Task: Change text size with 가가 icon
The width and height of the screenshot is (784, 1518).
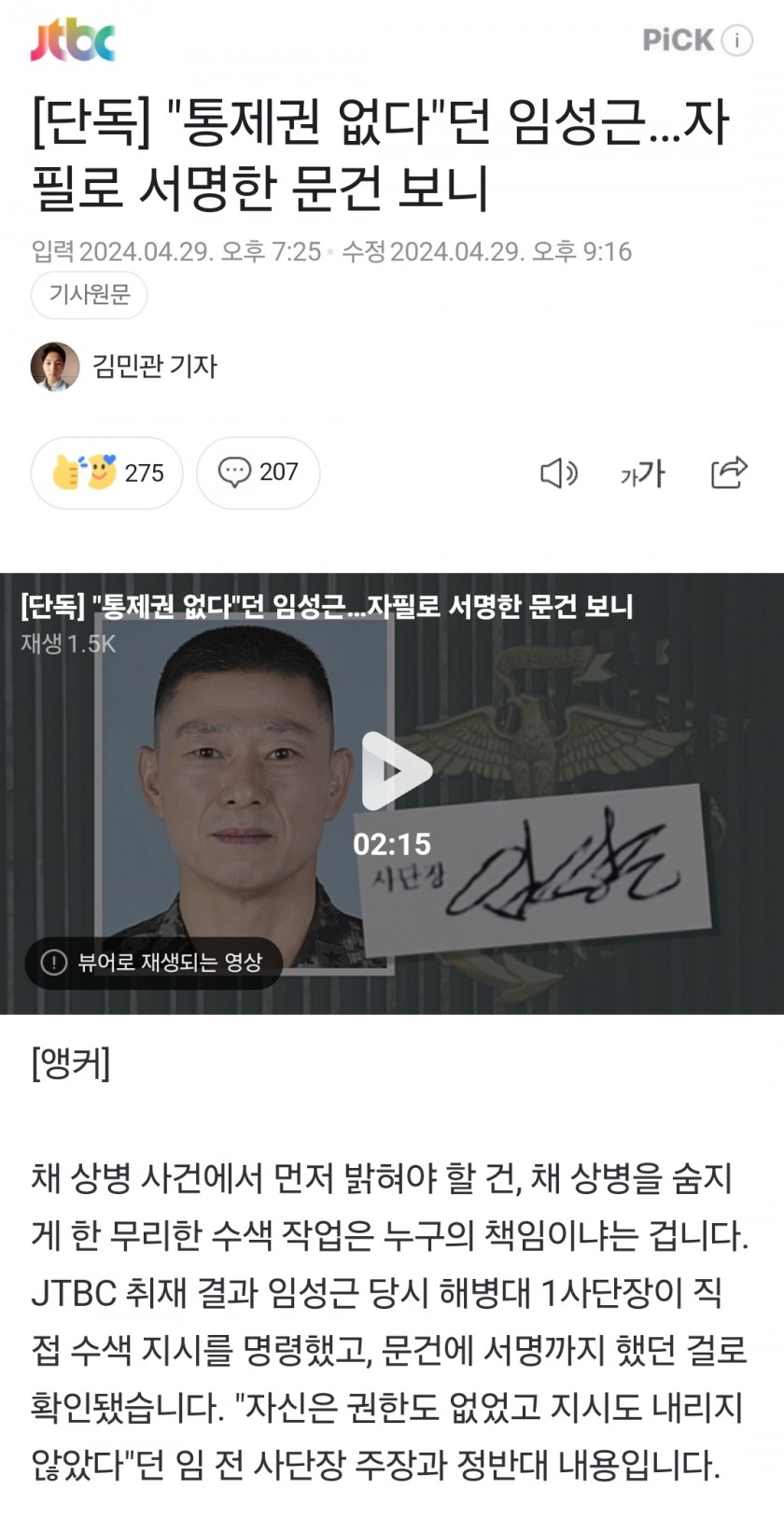Action: pyautogui.click(x=643, y=473)
